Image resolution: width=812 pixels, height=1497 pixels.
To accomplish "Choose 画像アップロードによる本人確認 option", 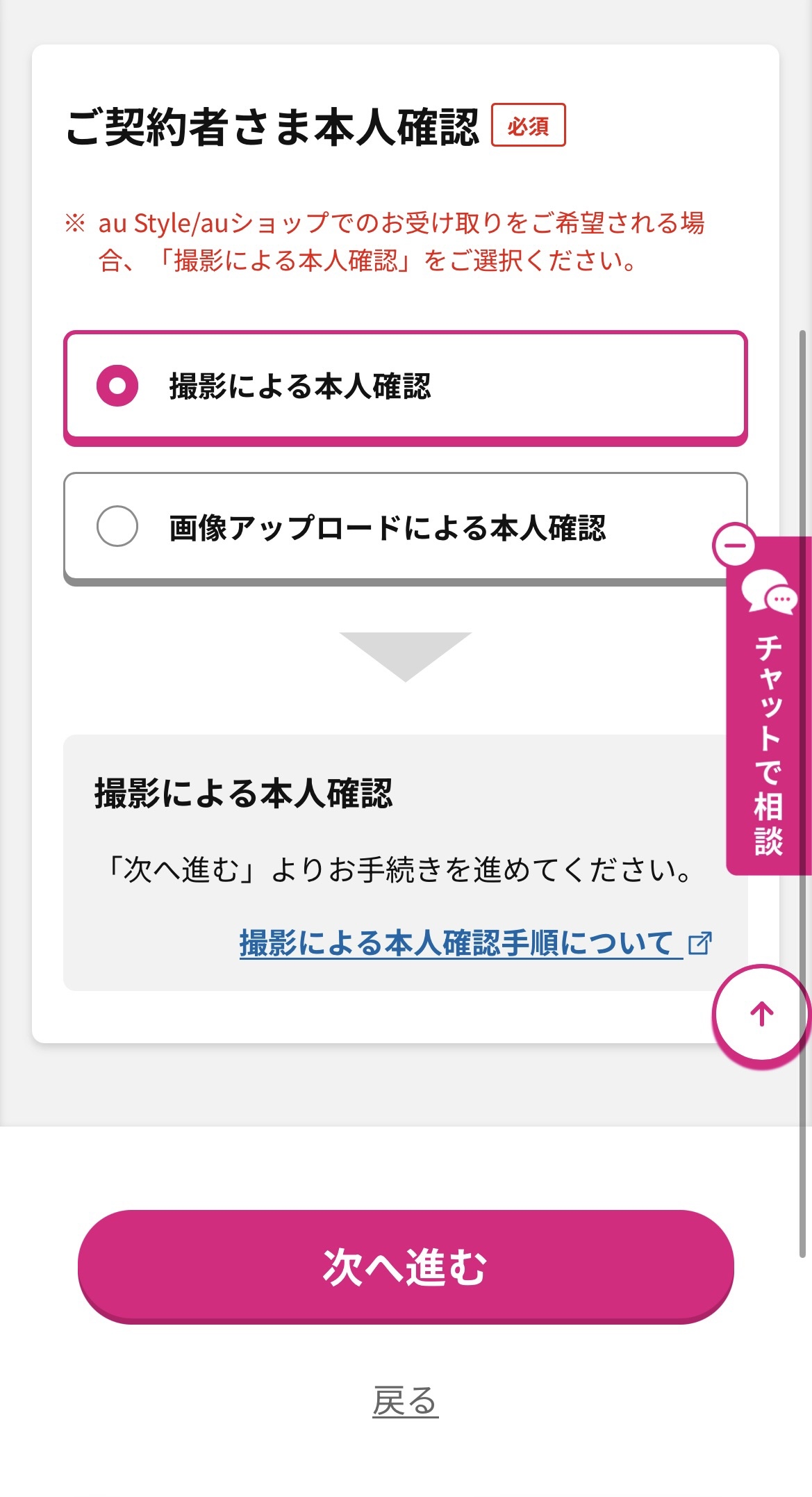I will tap(117, 526).
